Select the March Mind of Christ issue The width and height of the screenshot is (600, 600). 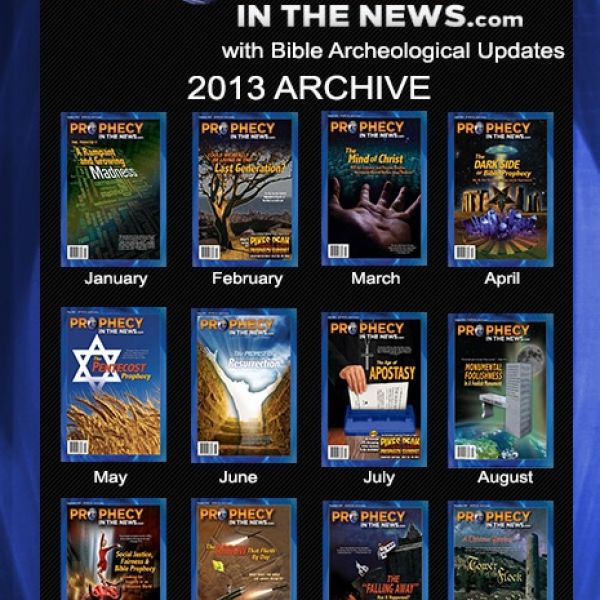click(x=374, y=189)
